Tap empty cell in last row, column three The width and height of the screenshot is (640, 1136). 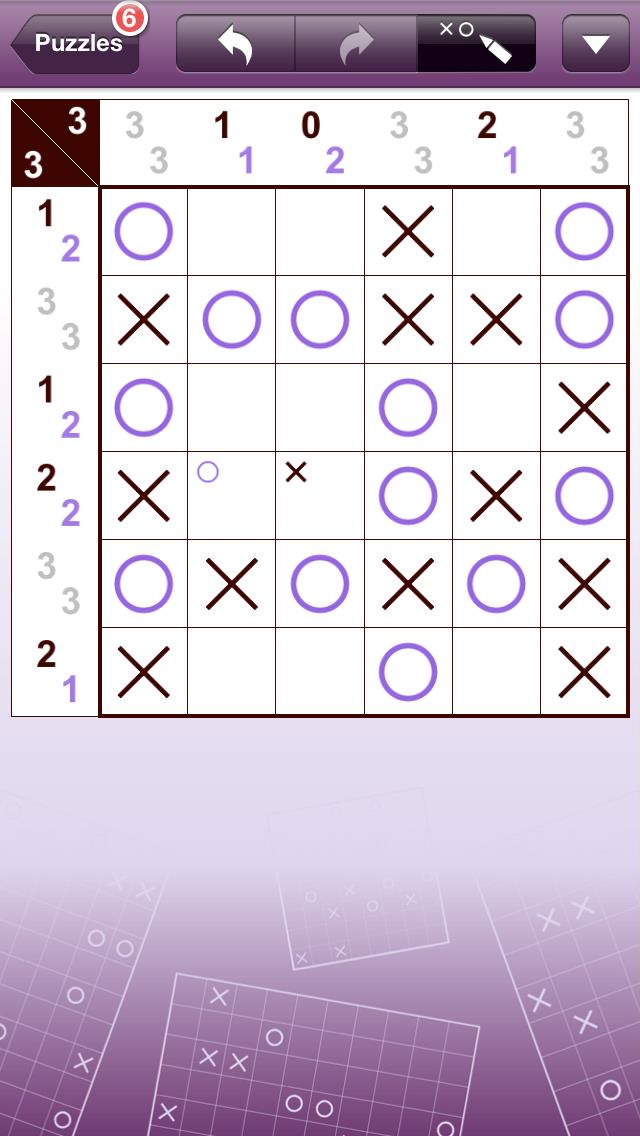(320, 672)
